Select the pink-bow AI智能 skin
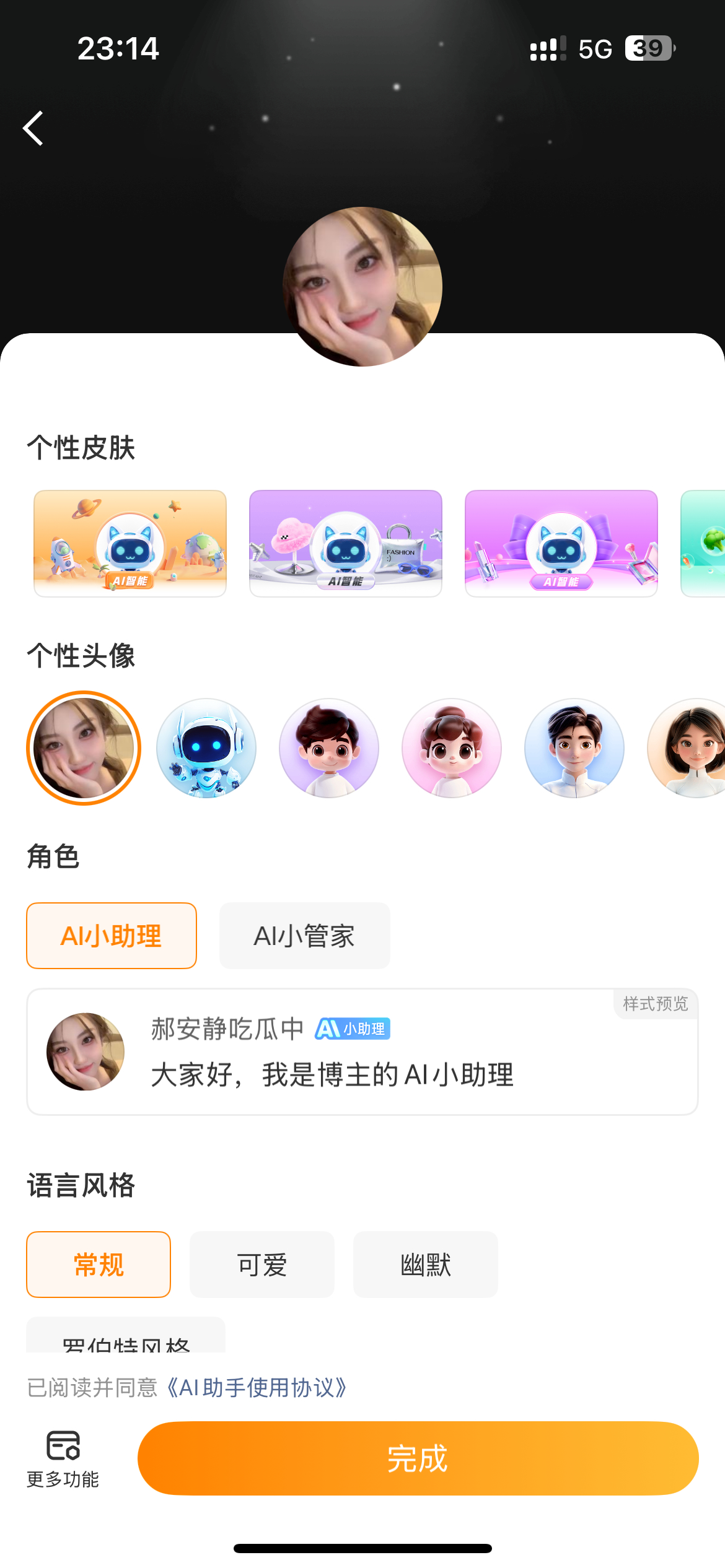The image size is (725, 1568). pyautogui.click(x=561, y=543)
